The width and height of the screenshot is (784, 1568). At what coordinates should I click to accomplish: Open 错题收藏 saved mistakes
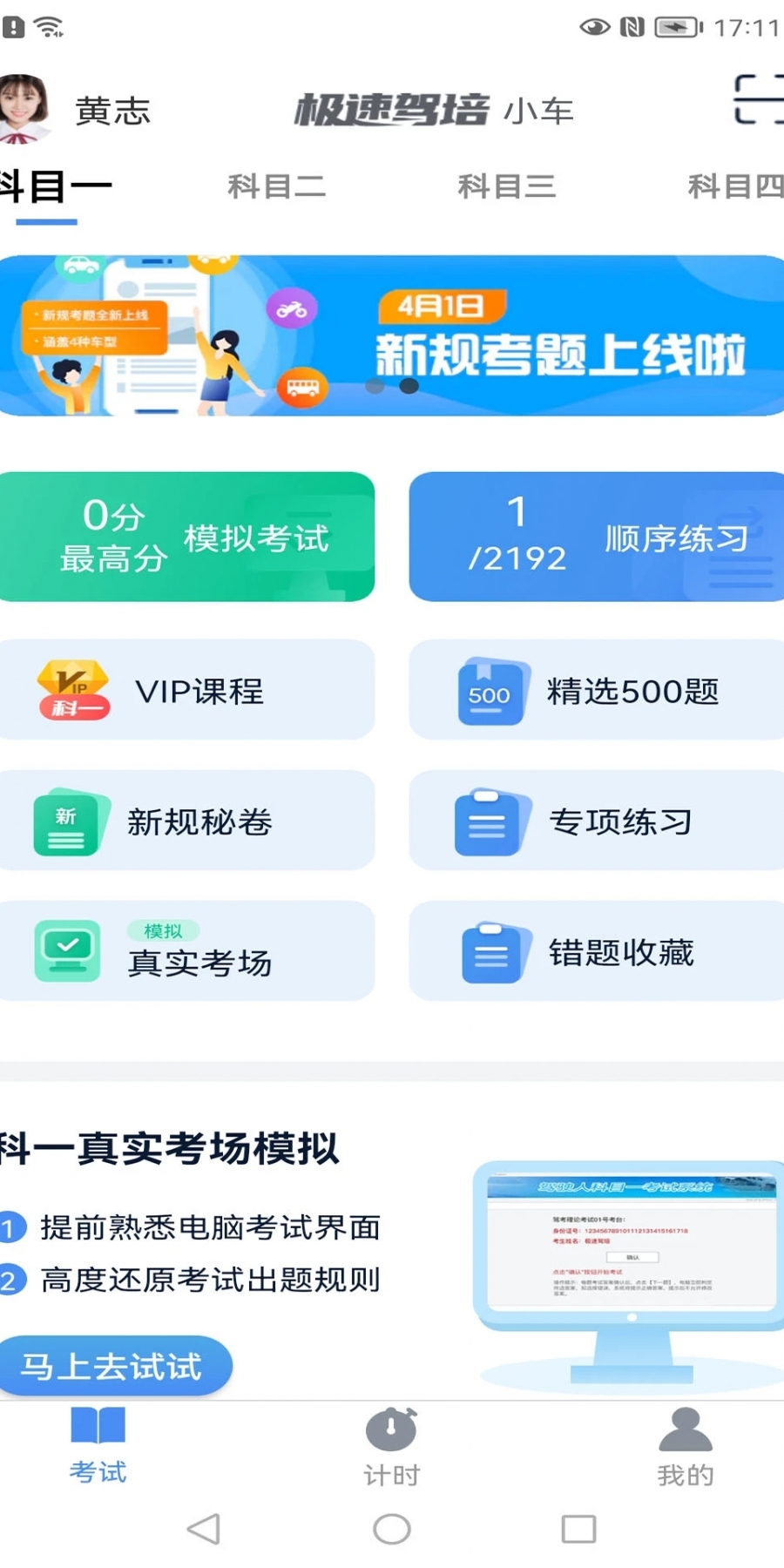(597, 951)
